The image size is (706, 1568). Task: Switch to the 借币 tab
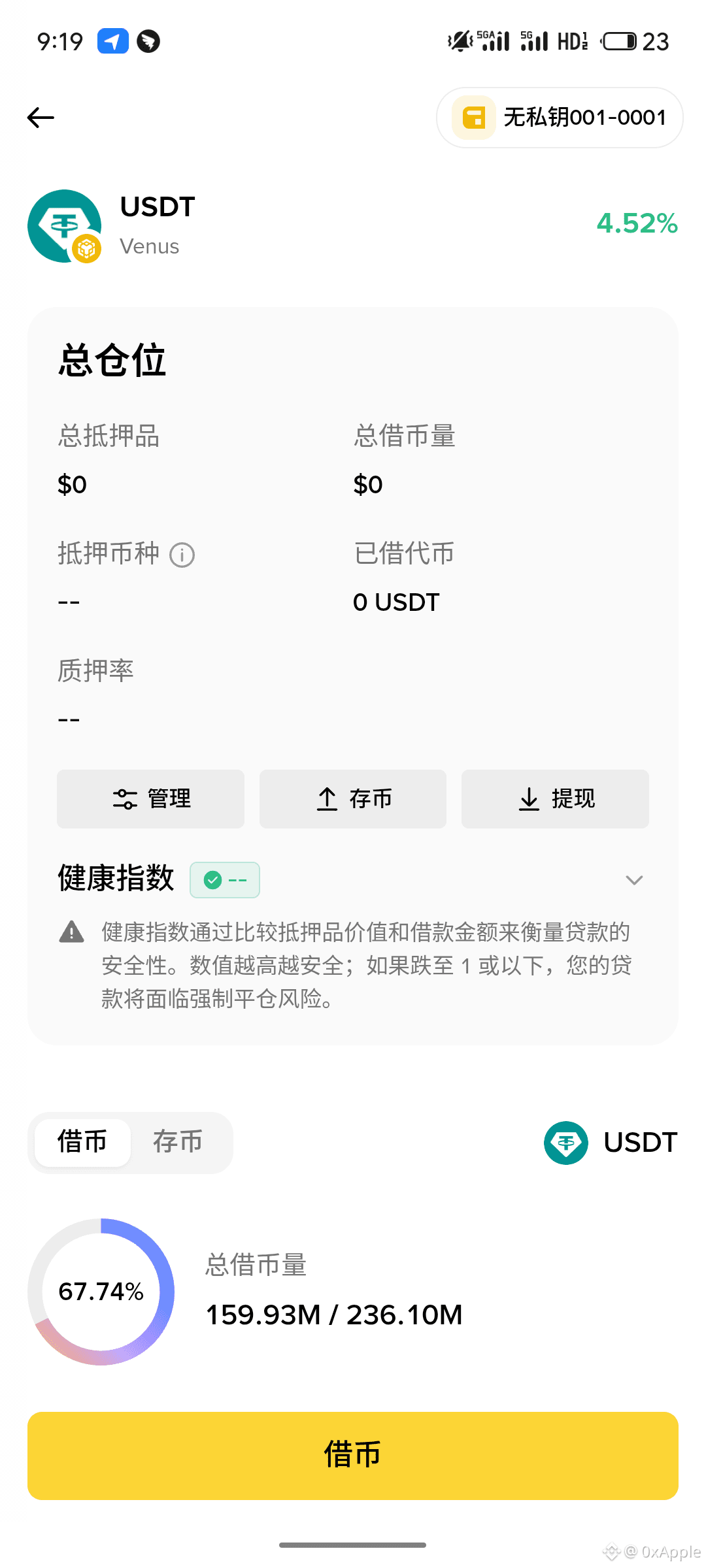(x=82, y=1142)
